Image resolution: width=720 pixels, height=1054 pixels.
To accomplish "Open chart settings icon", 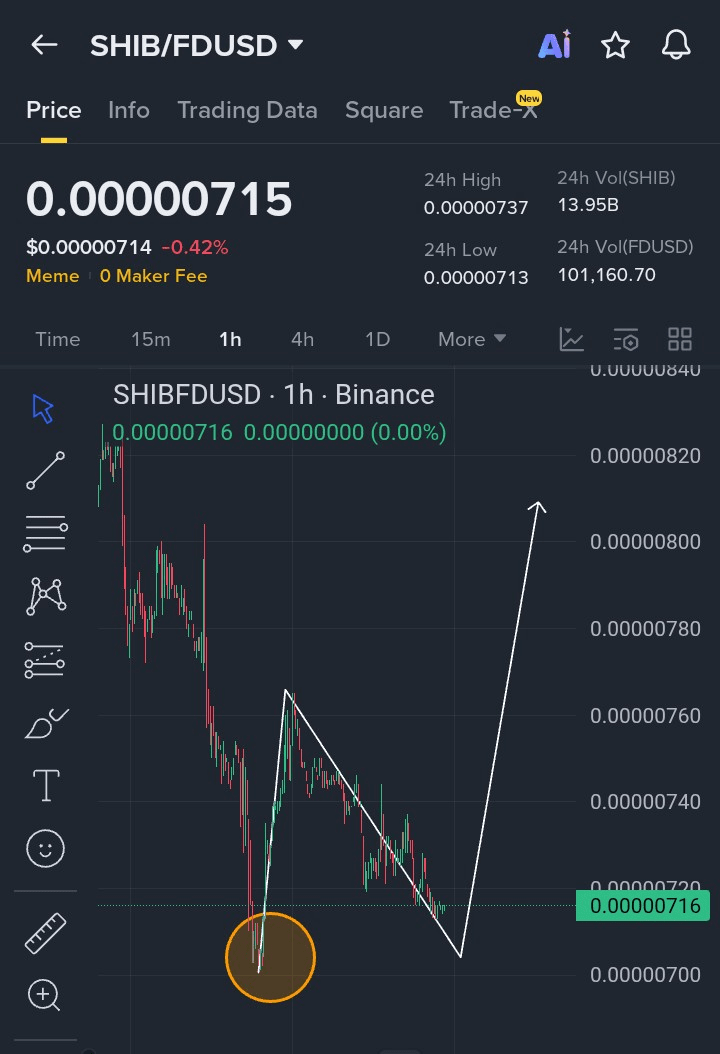I will pyautogui.click(x=626, y=339).
